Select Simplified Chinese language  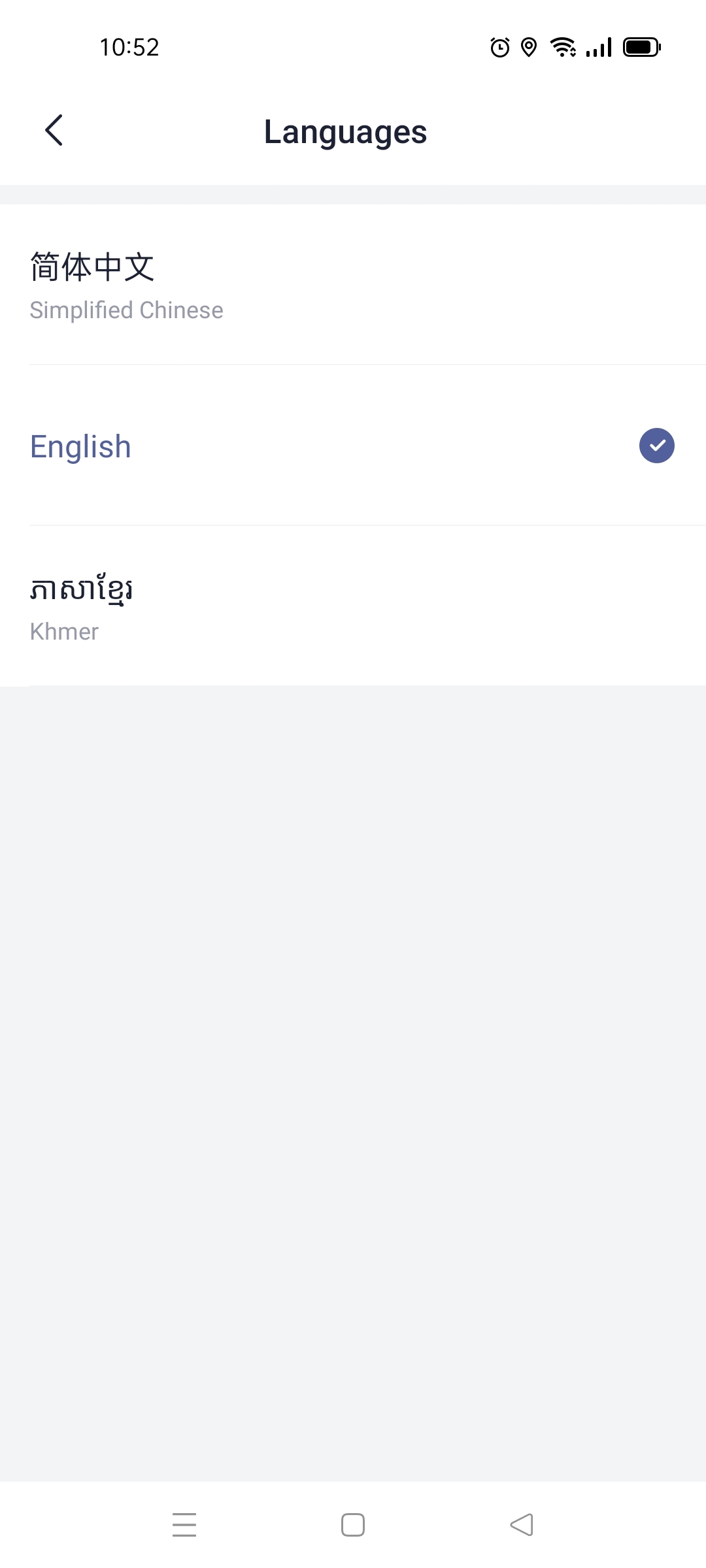[353, 285]
